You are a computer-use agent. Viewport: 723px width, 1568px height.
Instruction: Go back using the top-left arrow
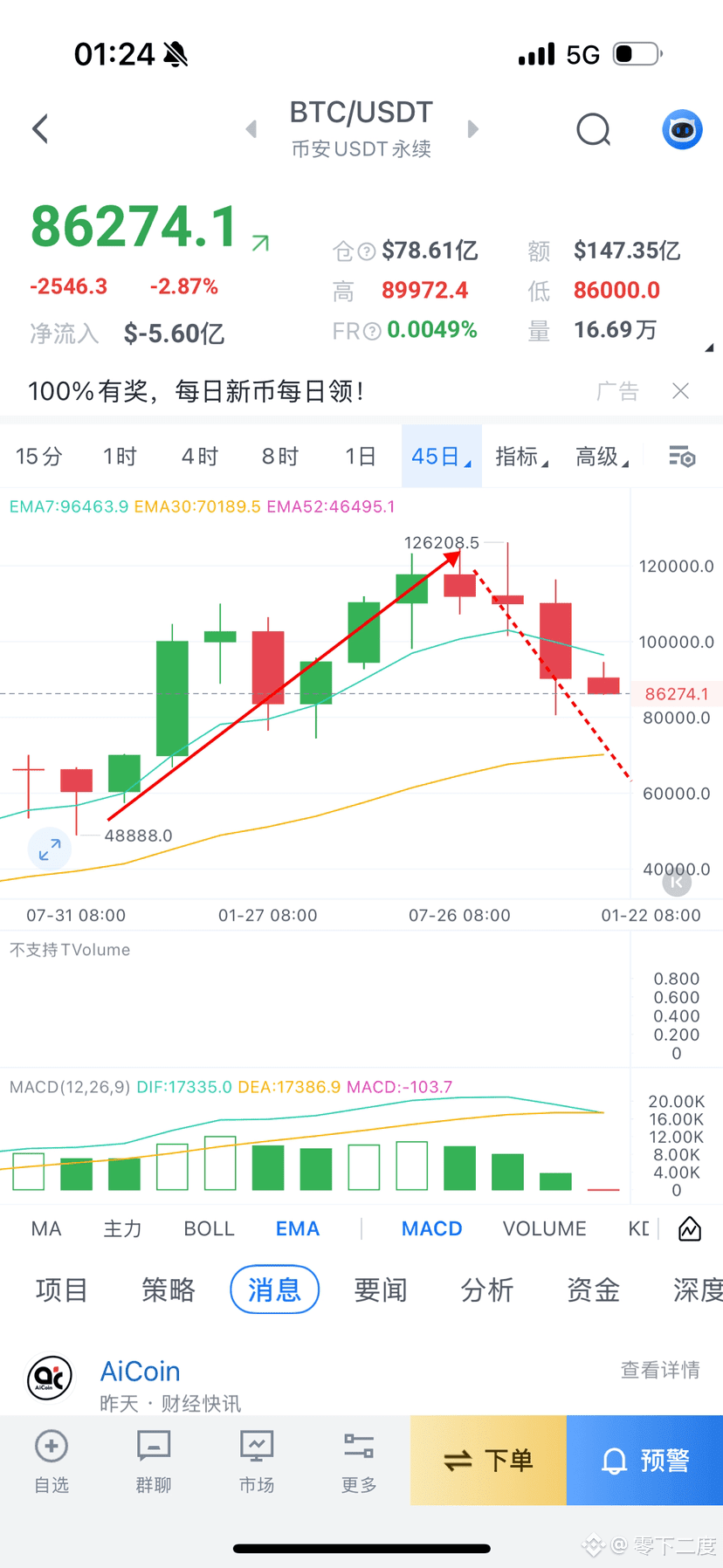(x=40, y=129)
